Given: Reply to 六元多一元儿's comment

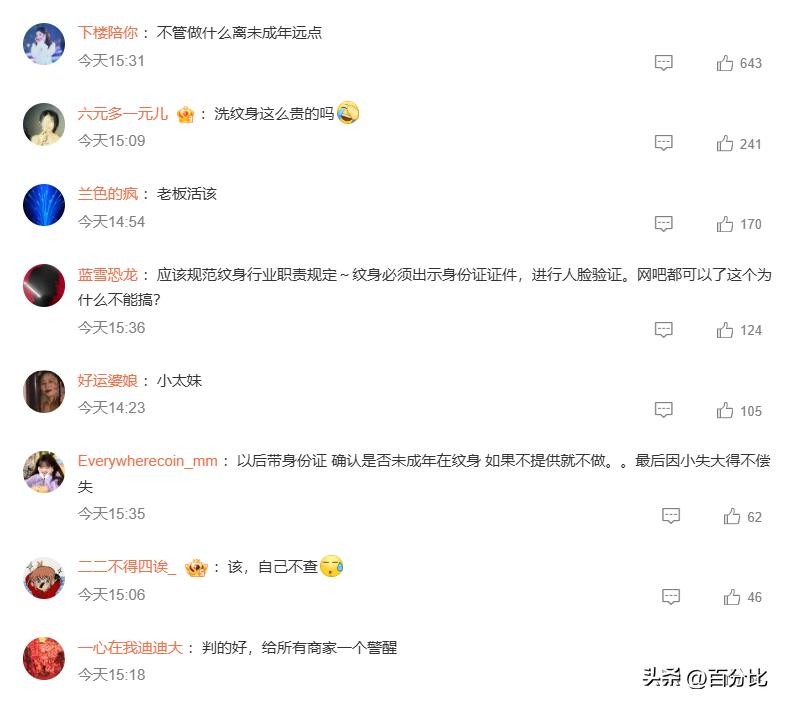Looking at the screenshot, I should point(663,144).
